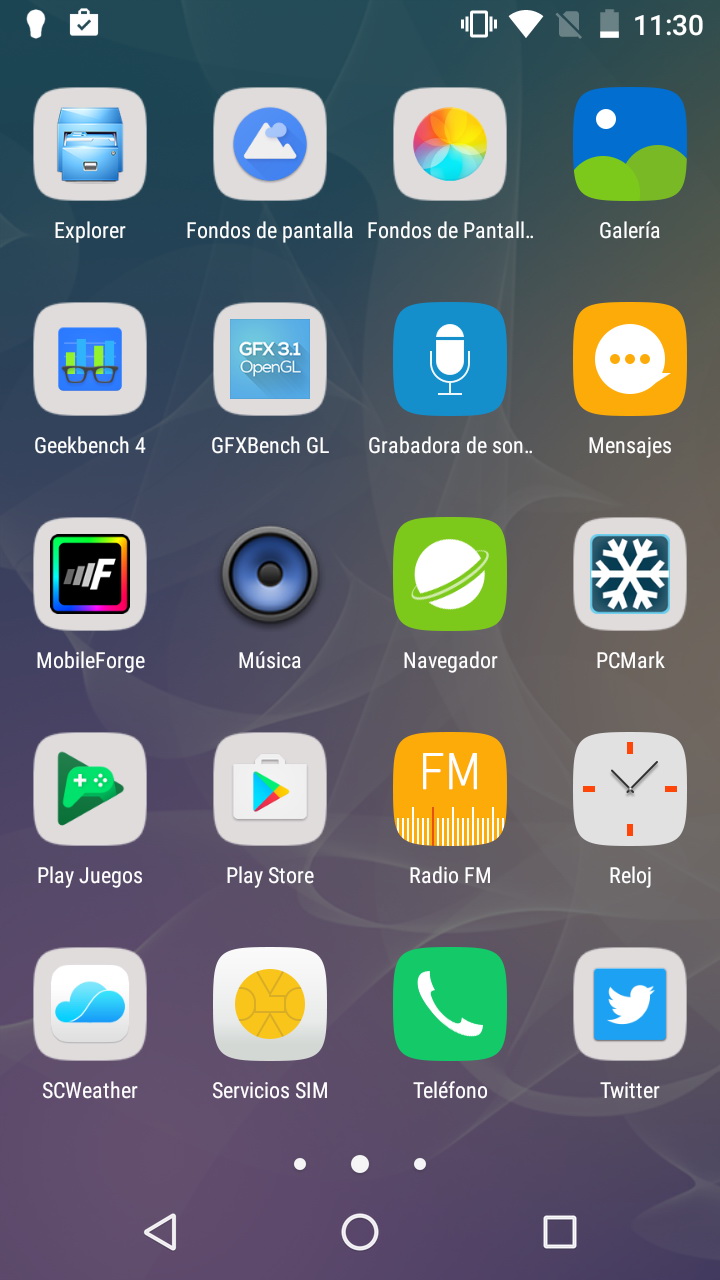Open Grabadora de sonido recorder
720x1280 pixels.
[450, 359]
